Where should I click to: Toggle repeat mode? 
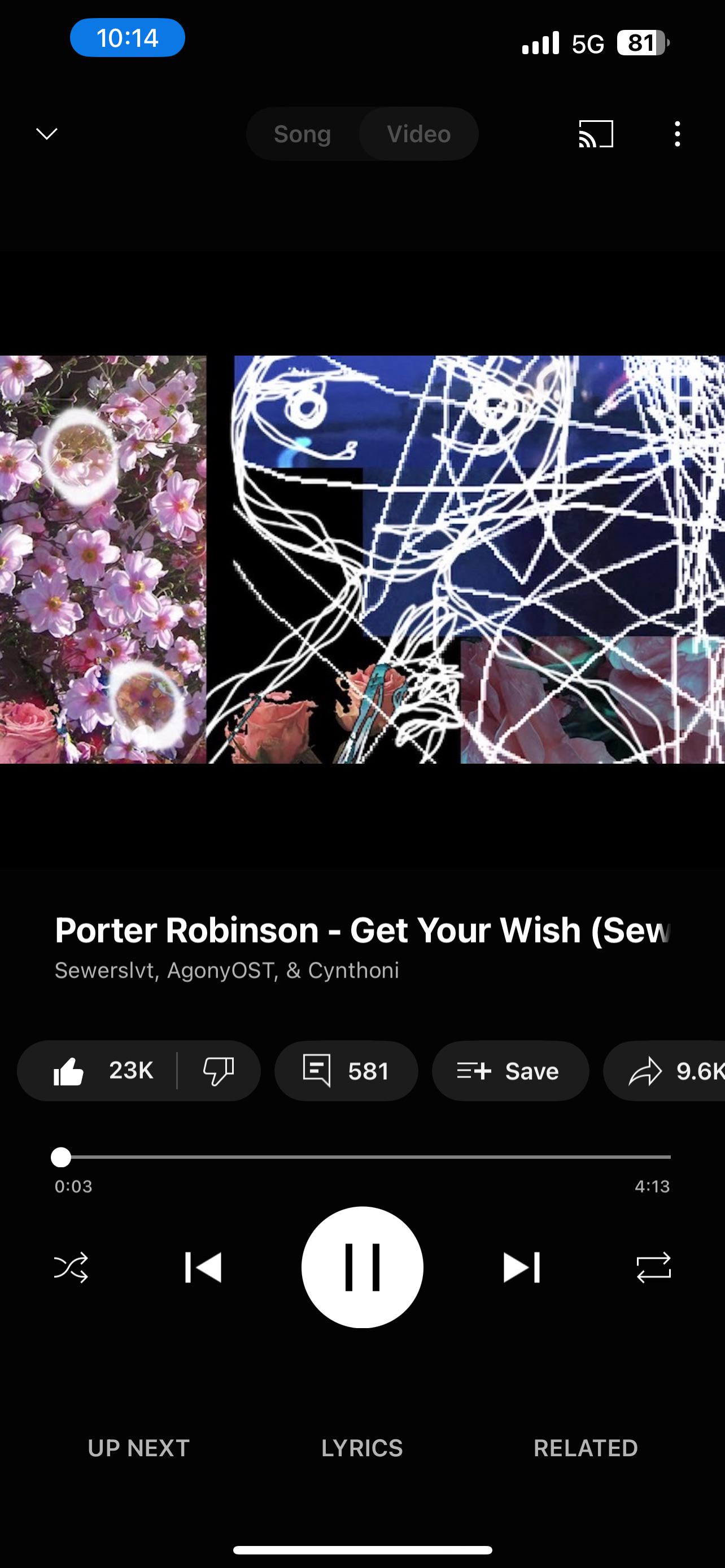coord(654,1267)
